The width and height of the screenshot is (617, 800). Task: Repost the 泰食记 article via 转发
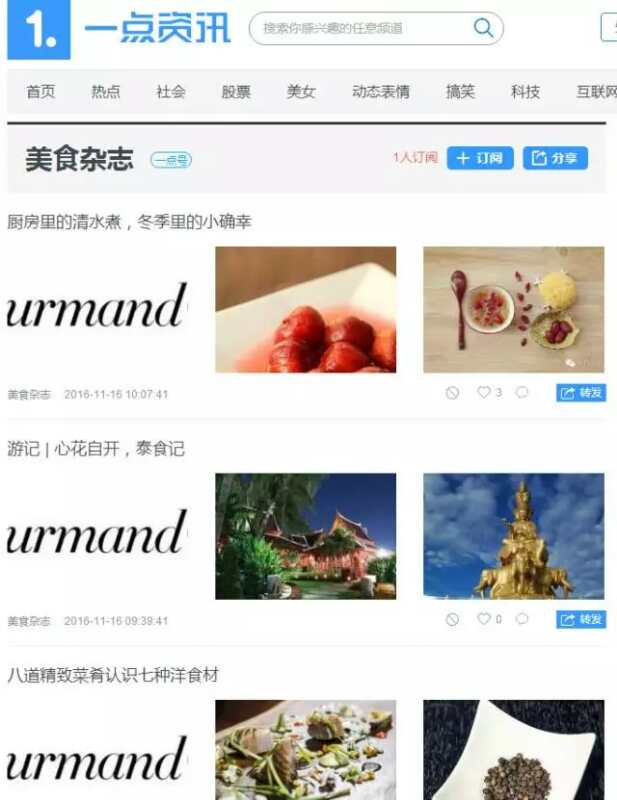581,620
